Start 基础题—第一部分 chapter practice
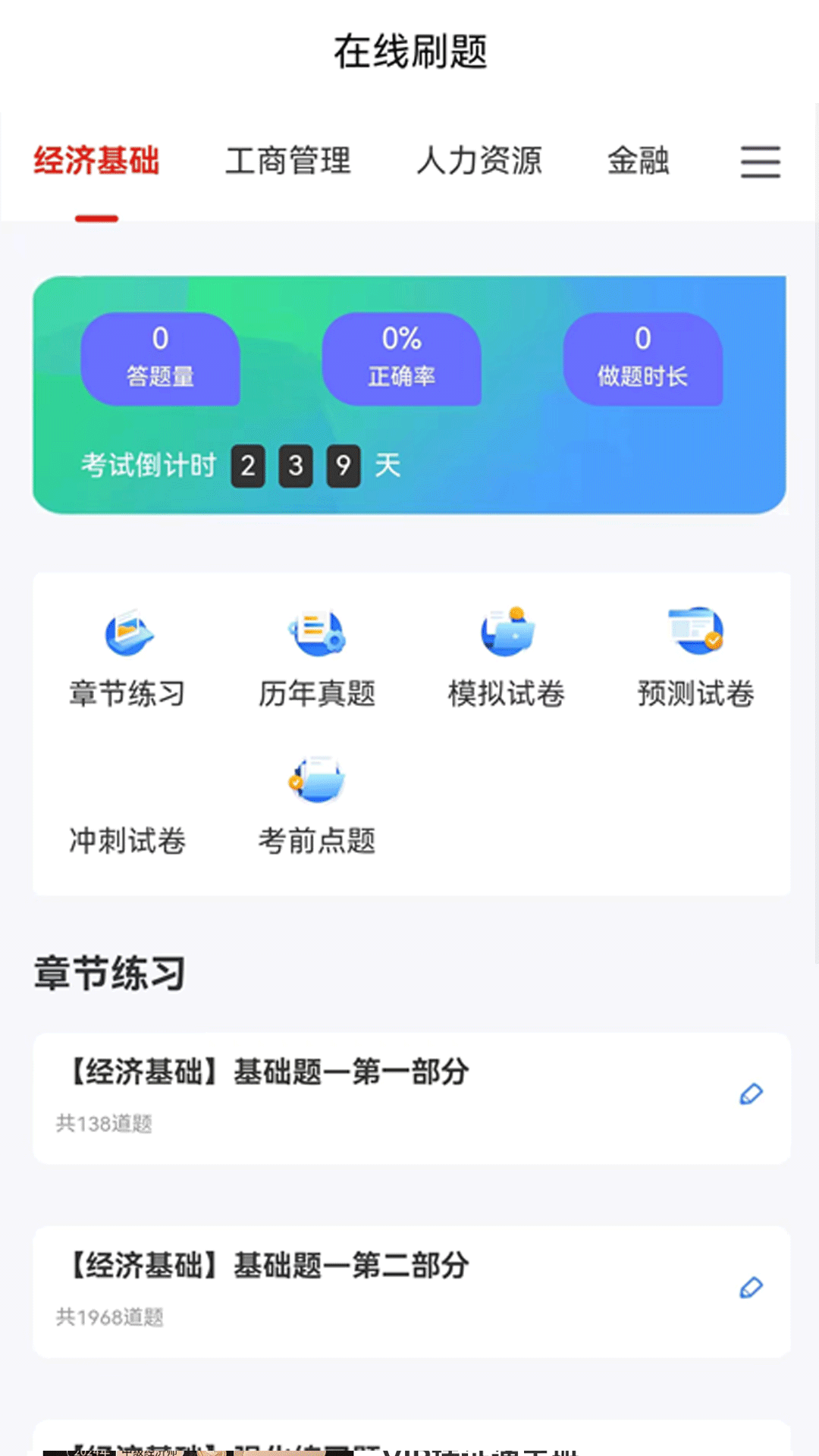This screenshot has width=819, height=1456. pyautogui.click(x=411, y=1097)
